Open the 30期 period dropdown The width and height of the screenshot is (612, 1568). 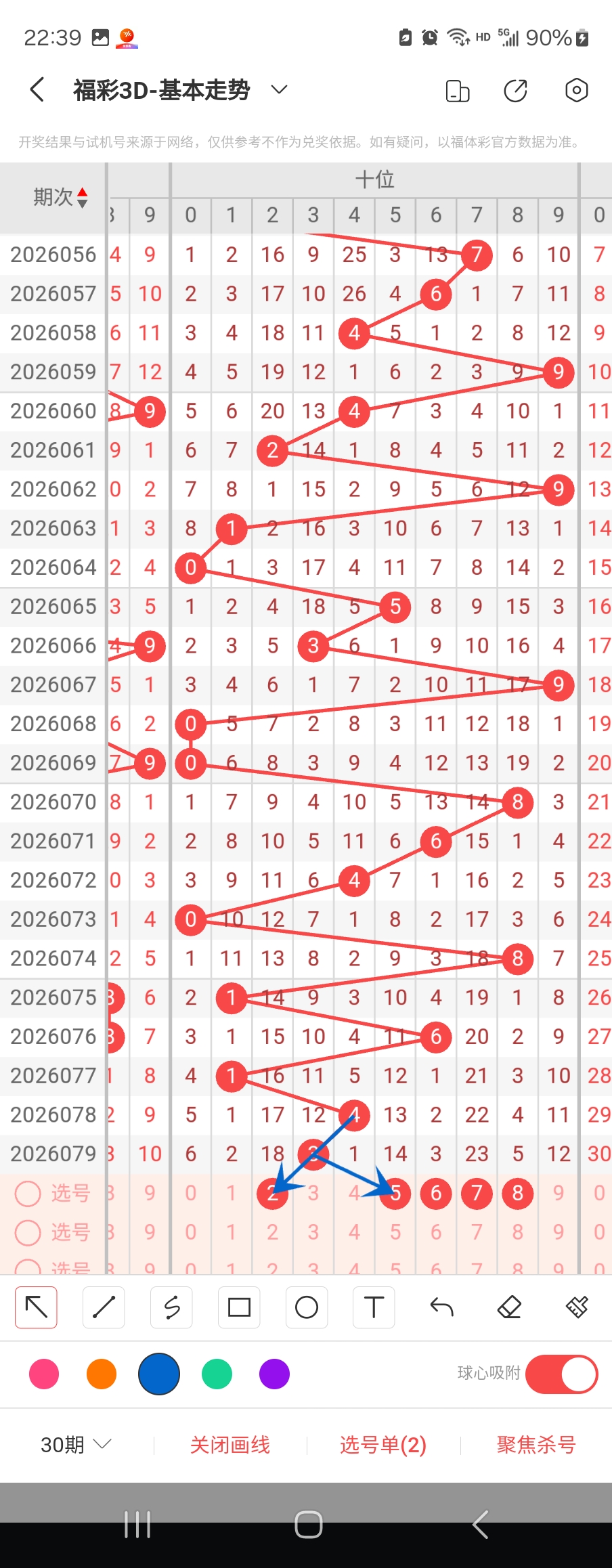pyautogui.click(x=75, y=1445)
